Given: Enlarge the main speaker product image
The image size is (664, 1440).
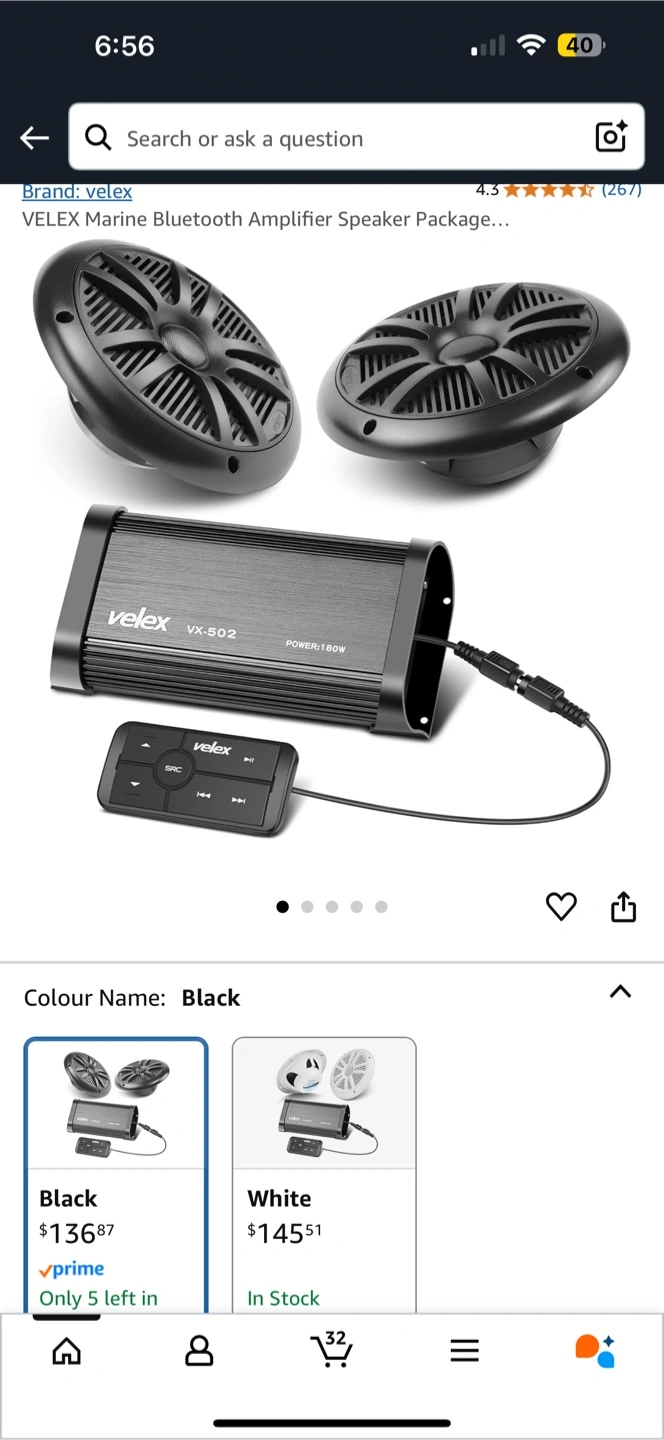Looking at the screenshot, I should (x=330, y=540).
